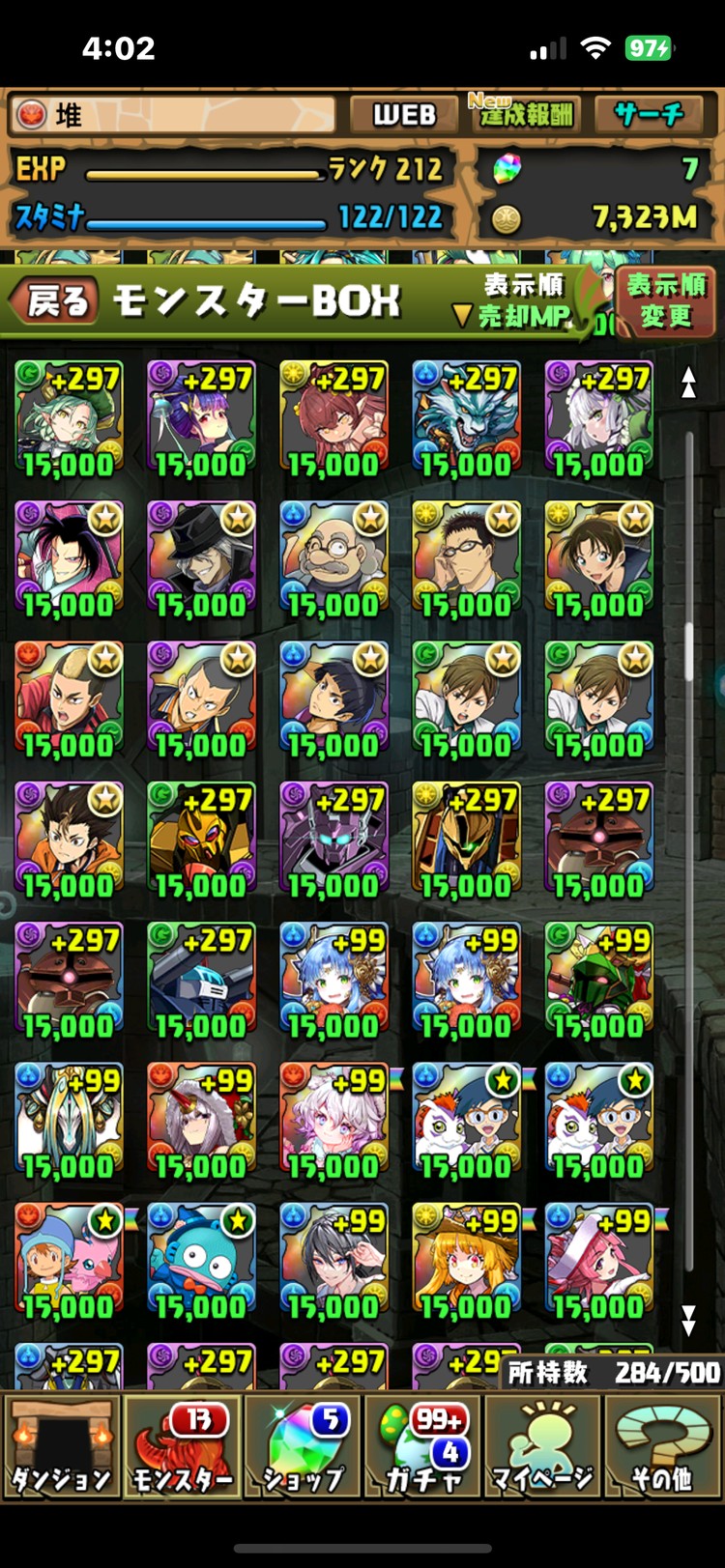Screen dimensions: 725x1568
Task: Switch to the ダンジョン tab
Action: (62, 1445)
